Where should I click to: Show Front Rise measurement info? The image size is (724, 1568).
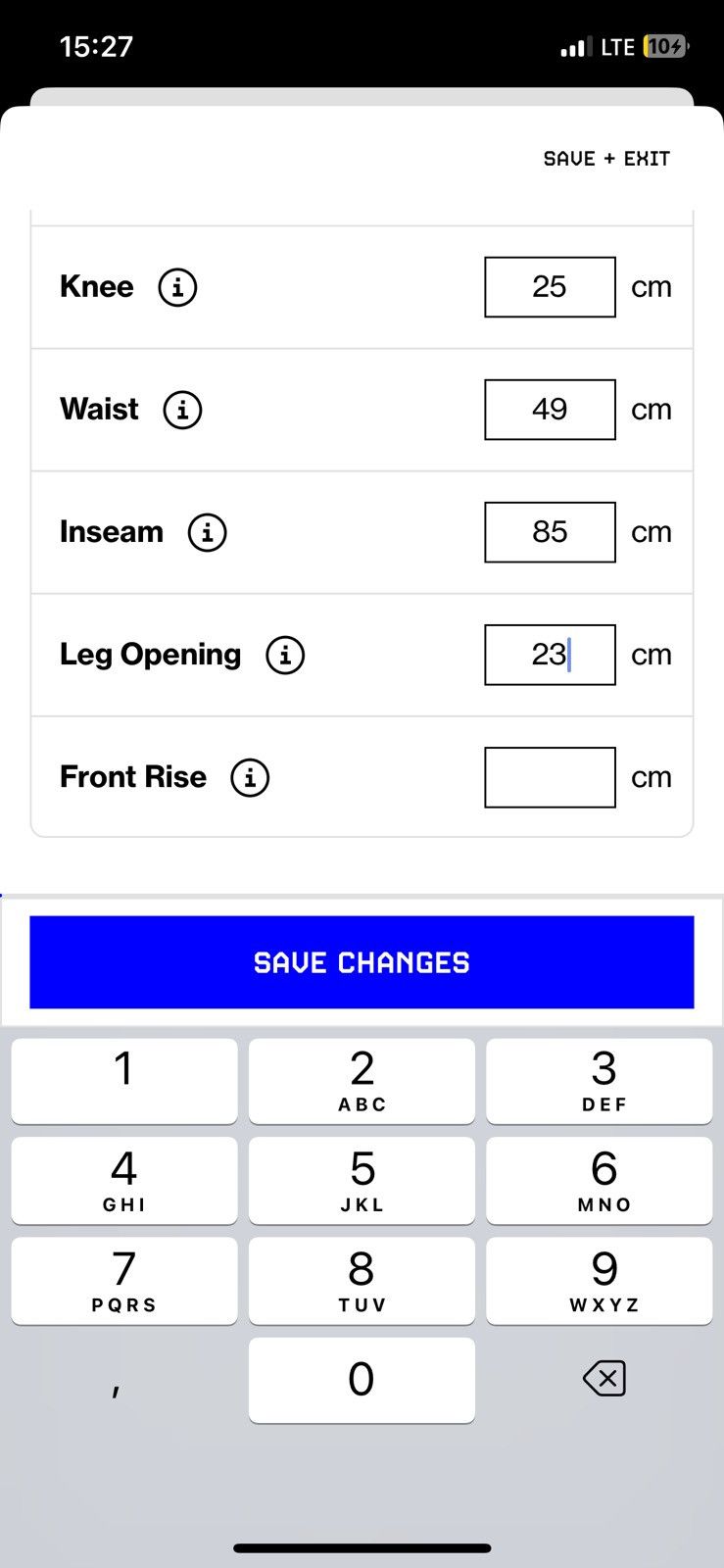tap(250, 777)
